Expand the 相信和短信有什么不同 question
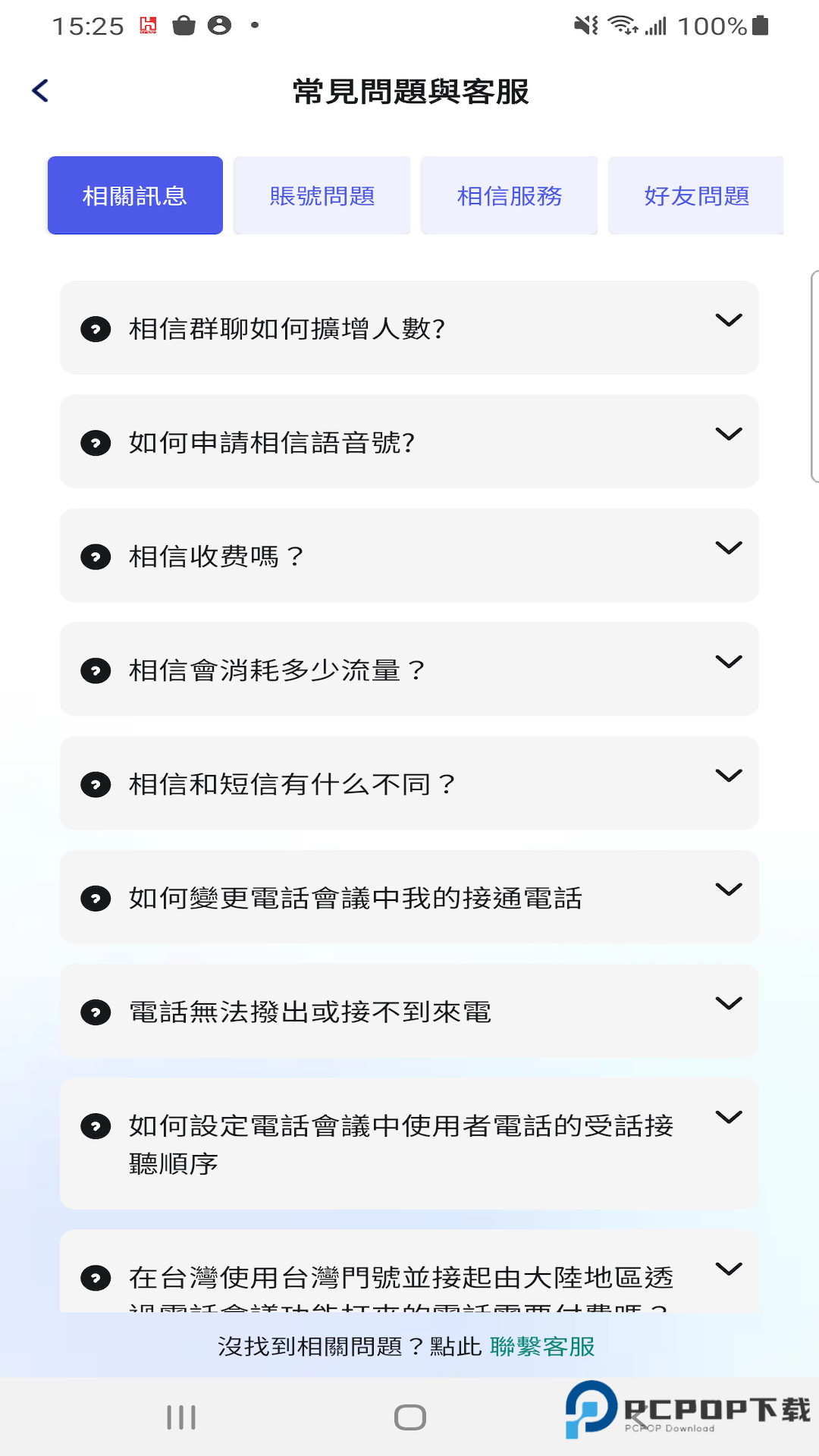 pyautogui.click(x=409, y=783)
